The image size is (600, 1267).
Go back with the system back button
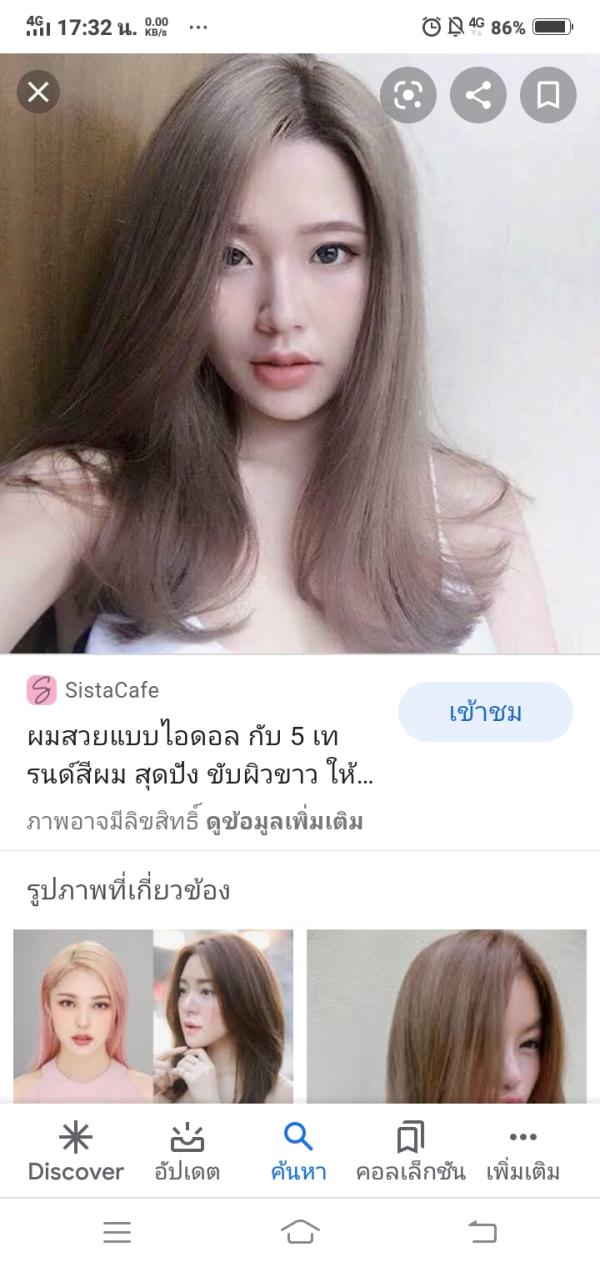click(x=482, y=1232)
